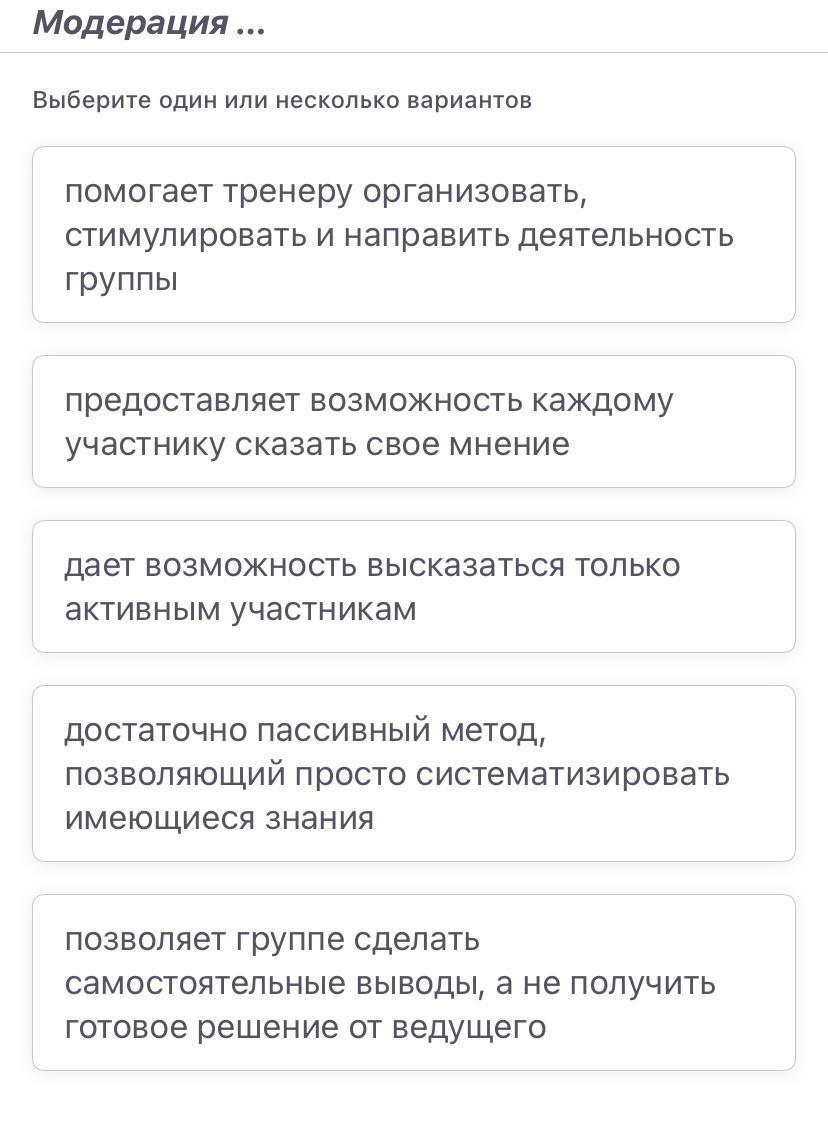Check 'позволяет группе сделать самостоятельные выводы'
The image size is (828, 1137).
click(413, 982)
